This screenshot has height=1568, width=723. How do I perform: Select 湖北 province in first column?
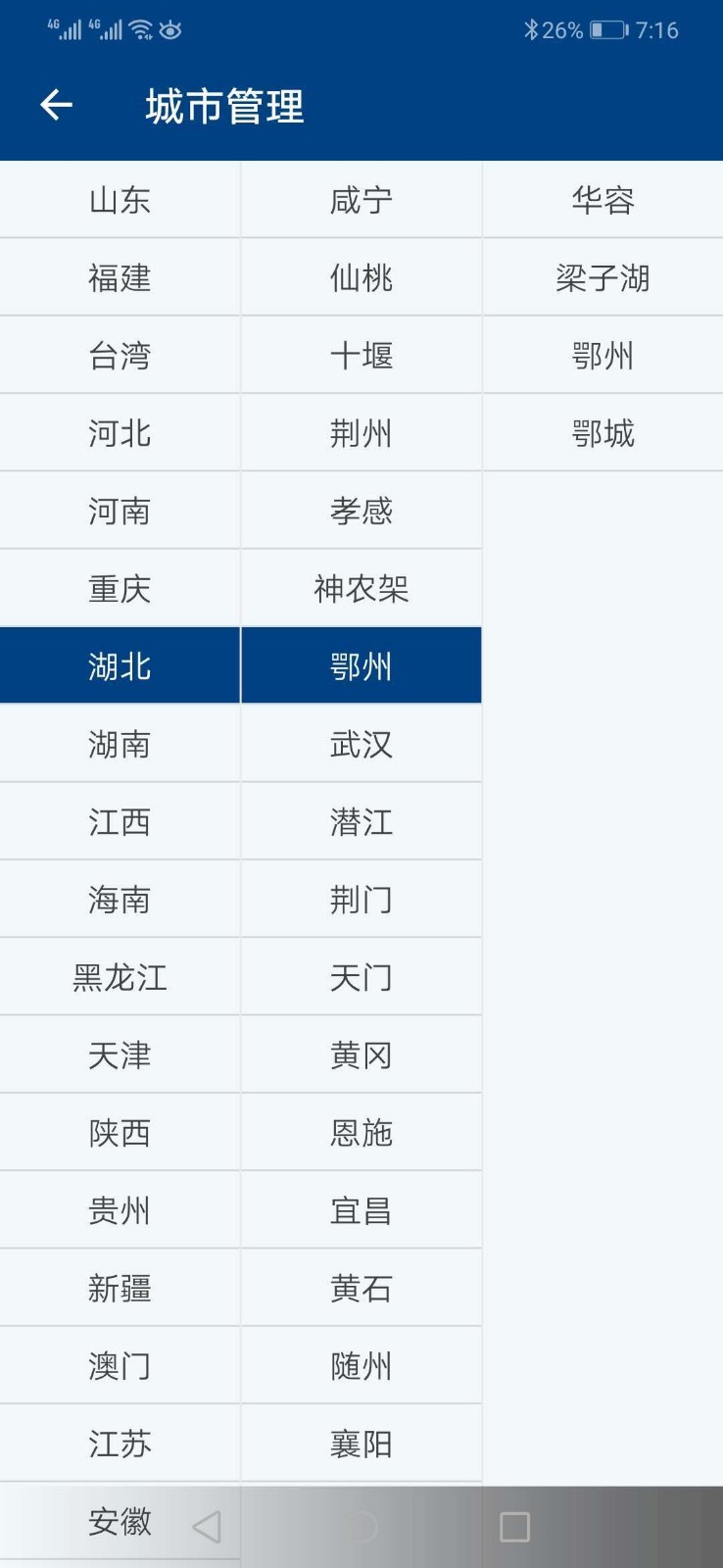coord(120,664)
